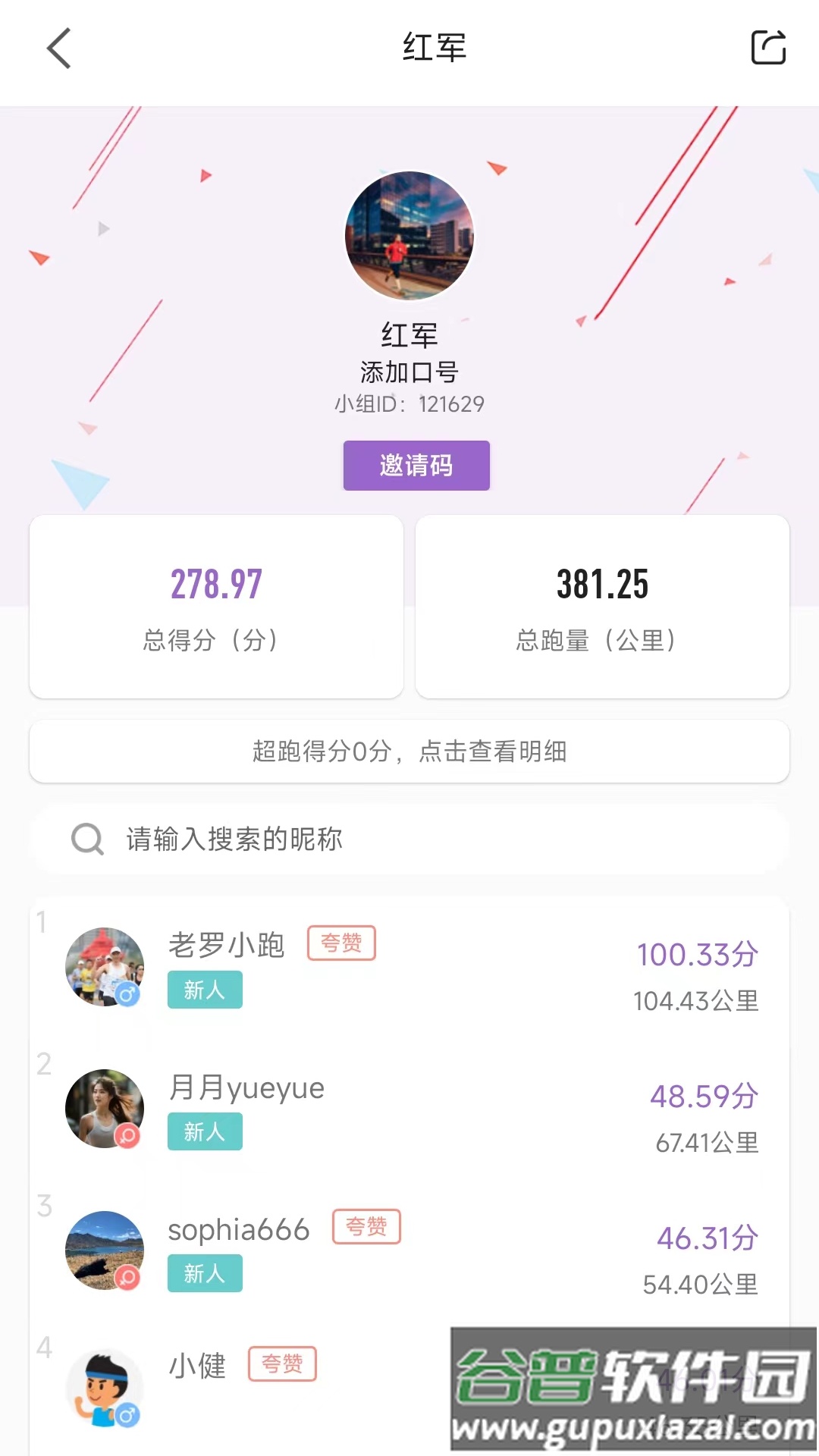Viewport: 819px width, 1456px height.
Task: Click the 总得分 score card showing 278.97
Action: pyautogui.click(x=216, y=607)
